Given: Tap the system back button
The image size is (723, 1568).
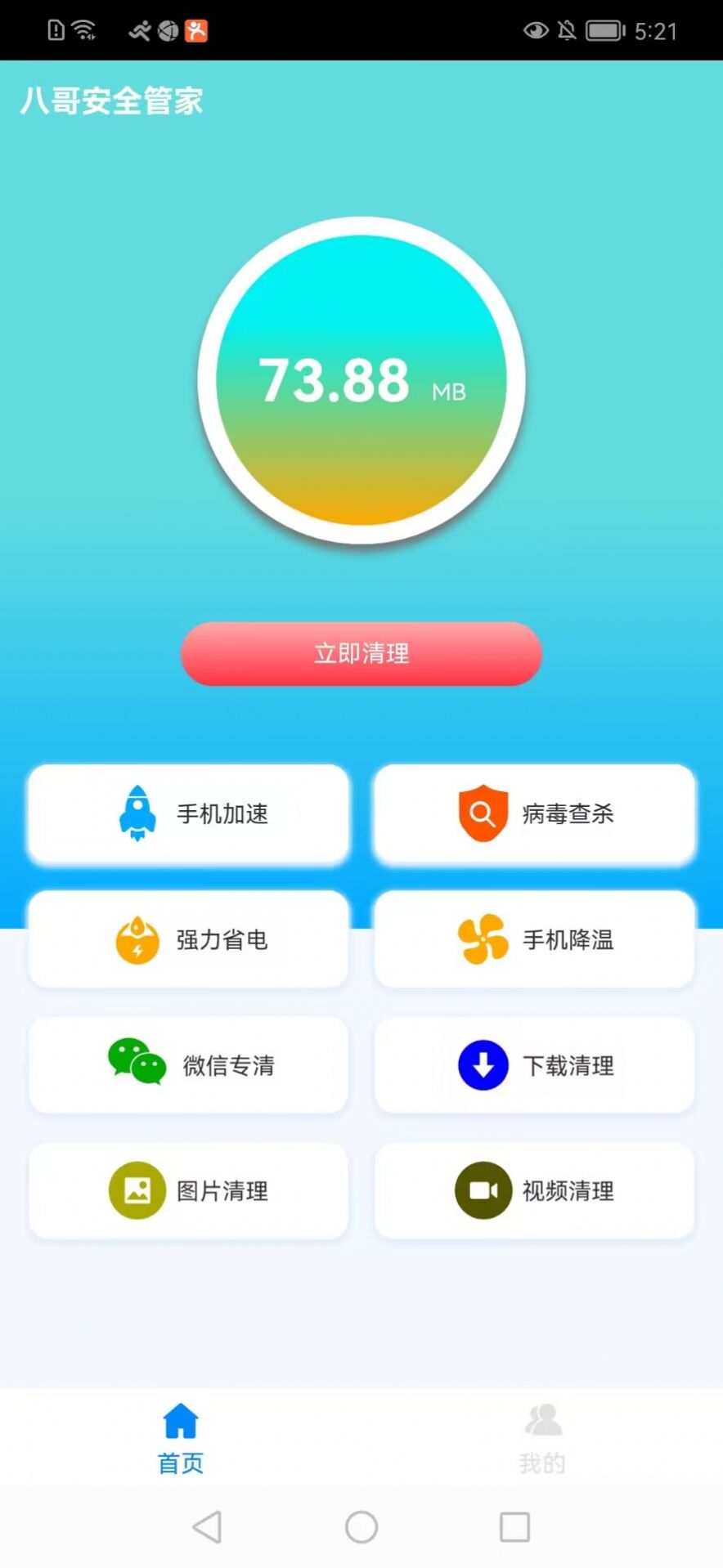Looking at the screenshot, I should click(207, 1526).
